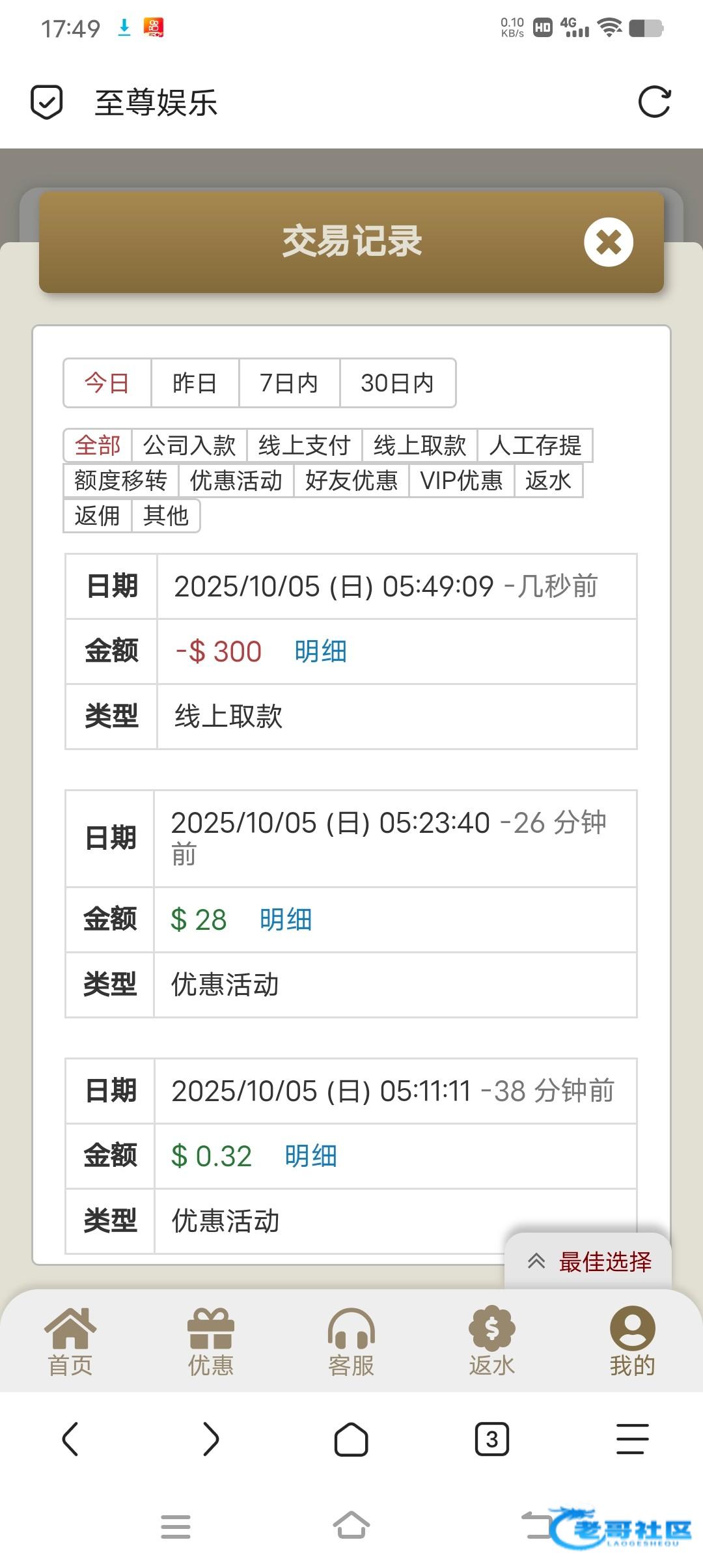Show records from 30日内
This screenshot has width=703, height=1568.
pyautogui.click(x=397, y=383)
